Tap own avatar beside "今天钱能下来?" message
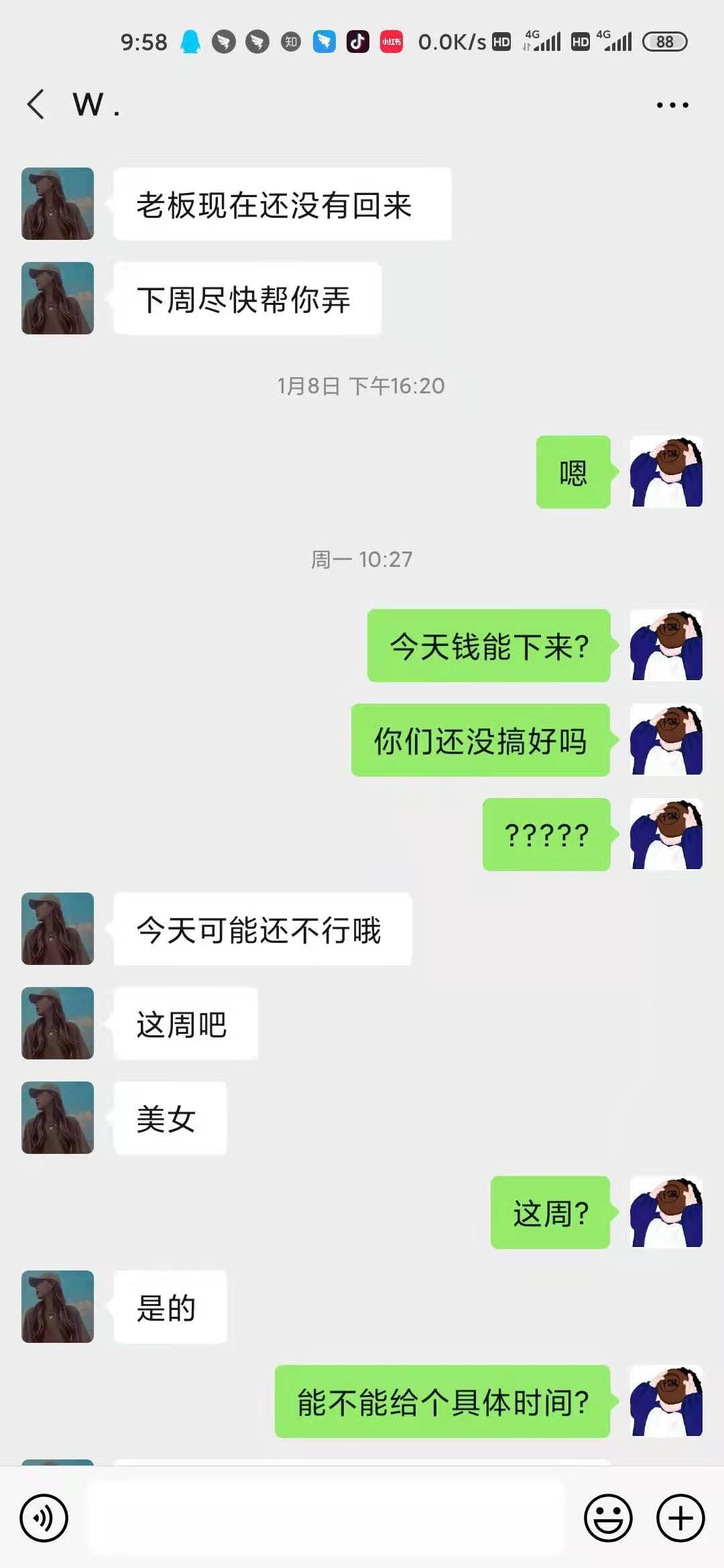Screen dimensions: 724x1568 666,645
